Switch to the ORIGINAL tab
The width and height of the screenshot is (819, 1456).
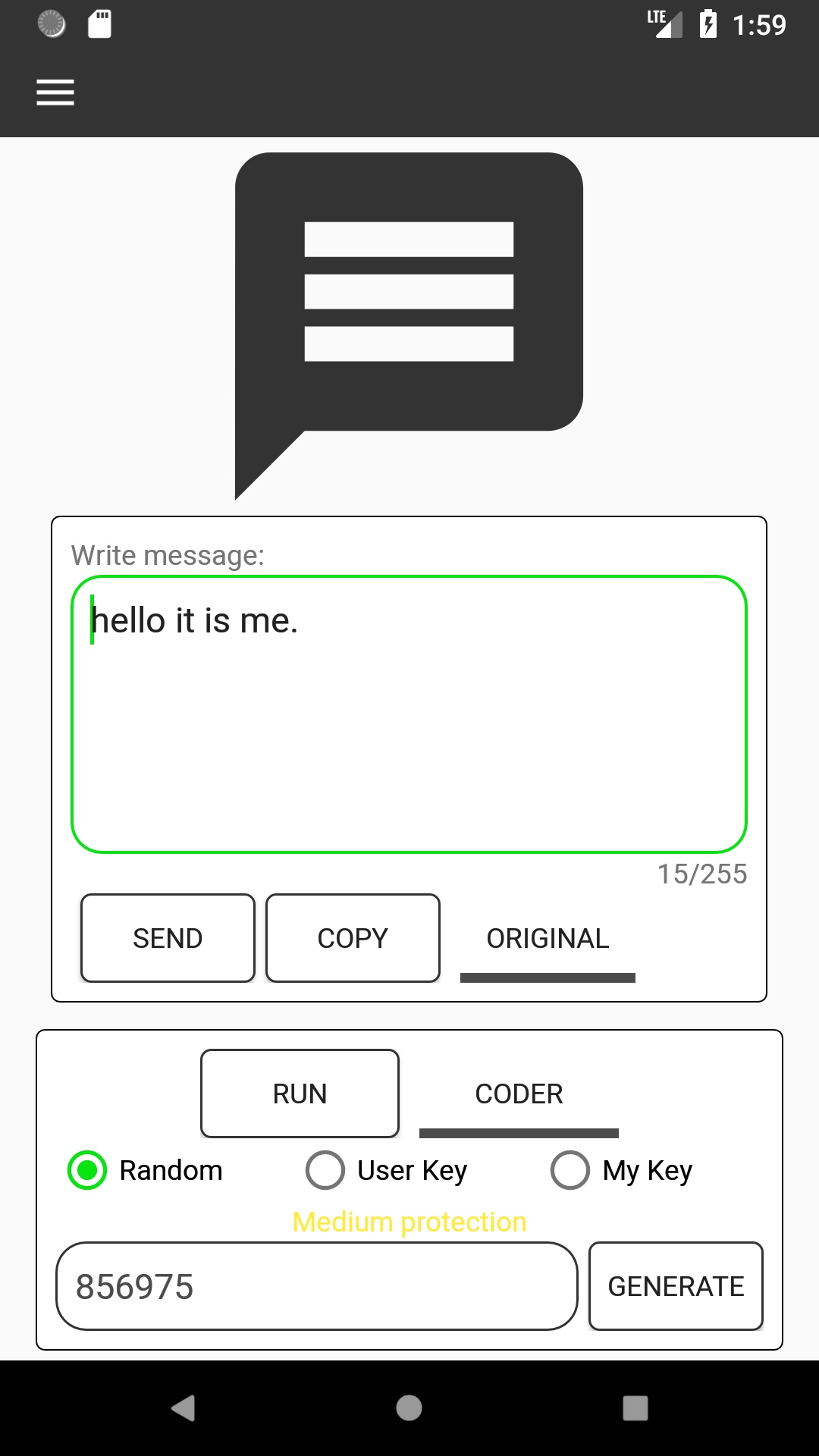(x=548, y=939)
